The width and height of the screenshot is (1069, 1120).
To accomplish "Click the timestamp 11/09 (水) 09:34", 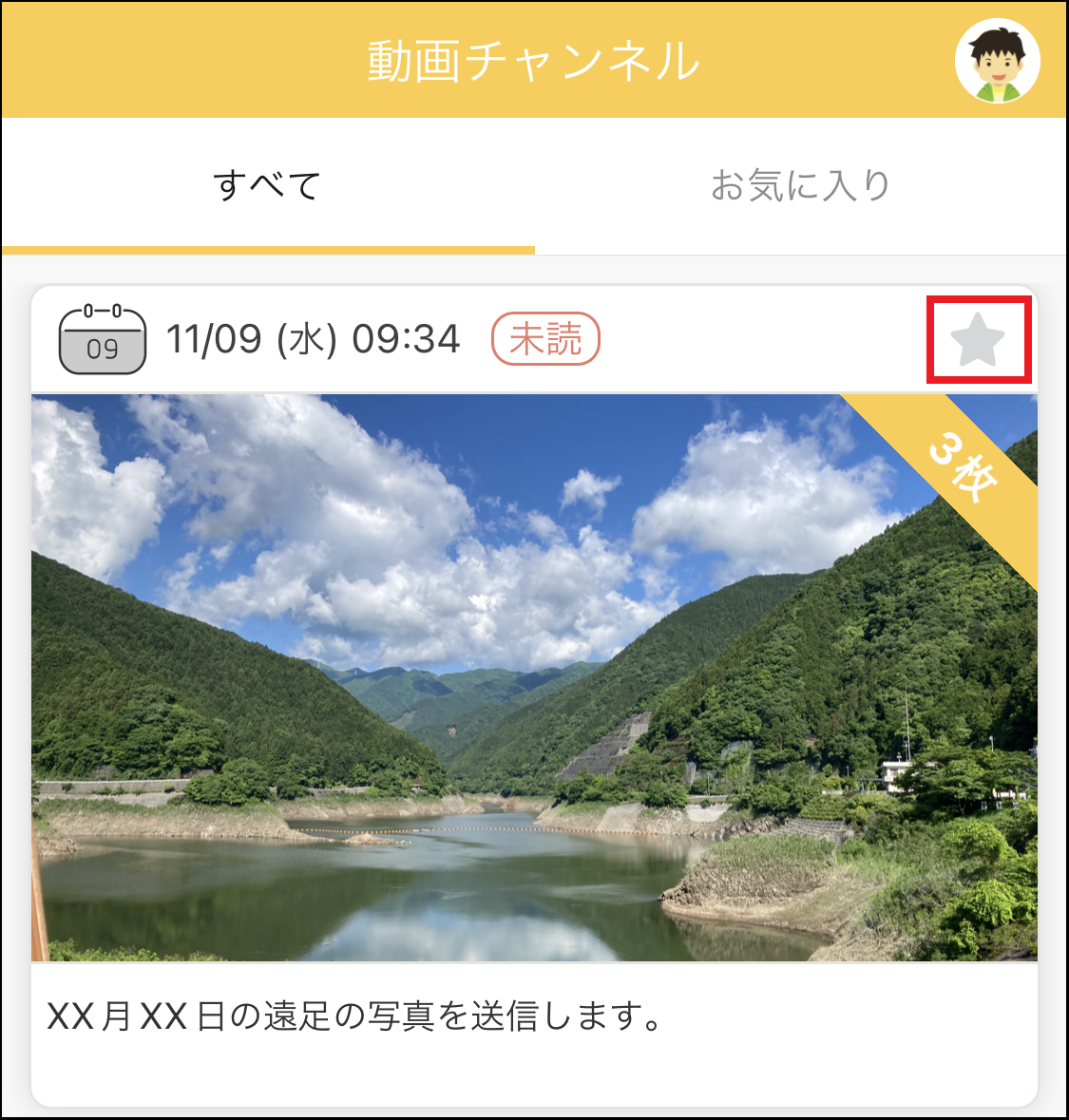I will click(314, 339).
